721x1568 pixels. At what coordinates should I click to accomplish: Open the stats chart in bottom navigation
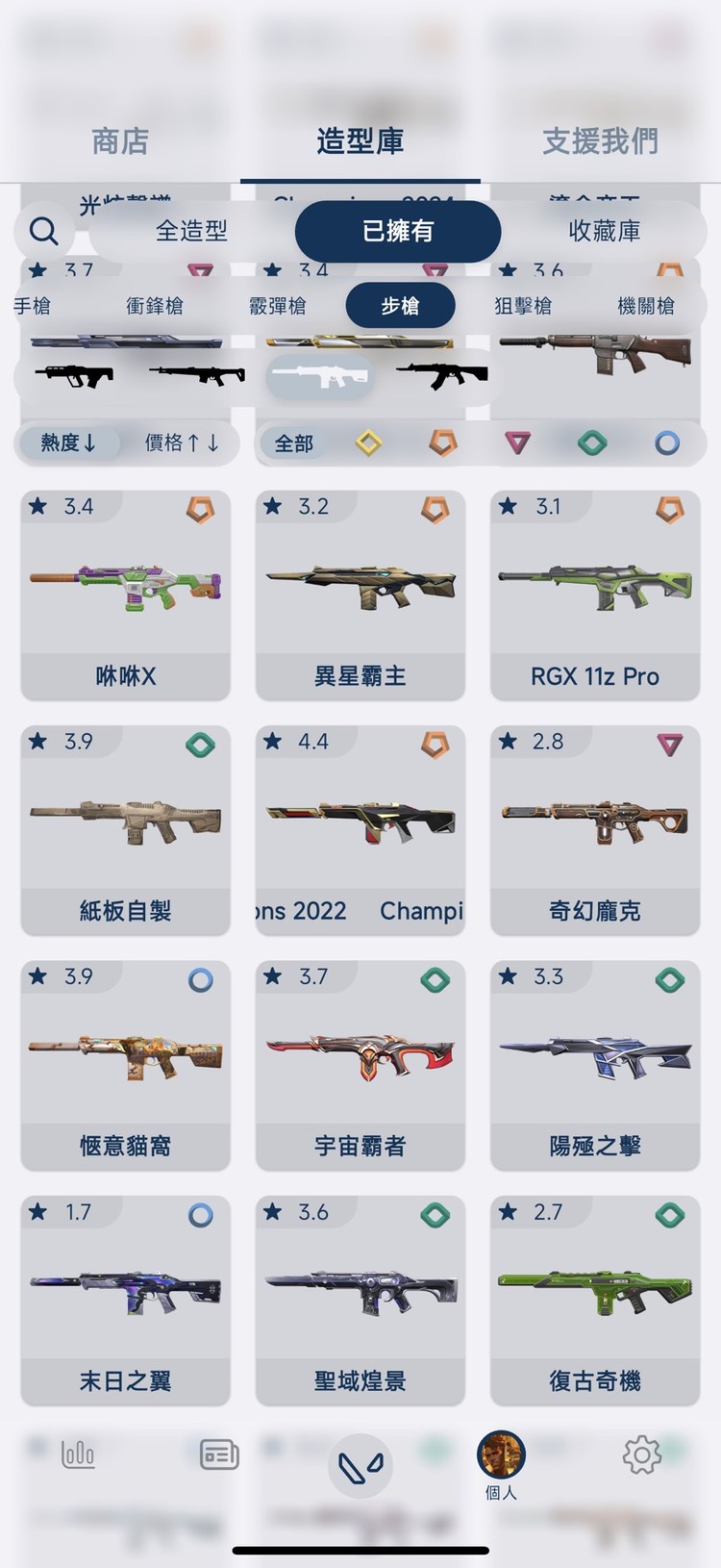tap(77, 1455)
